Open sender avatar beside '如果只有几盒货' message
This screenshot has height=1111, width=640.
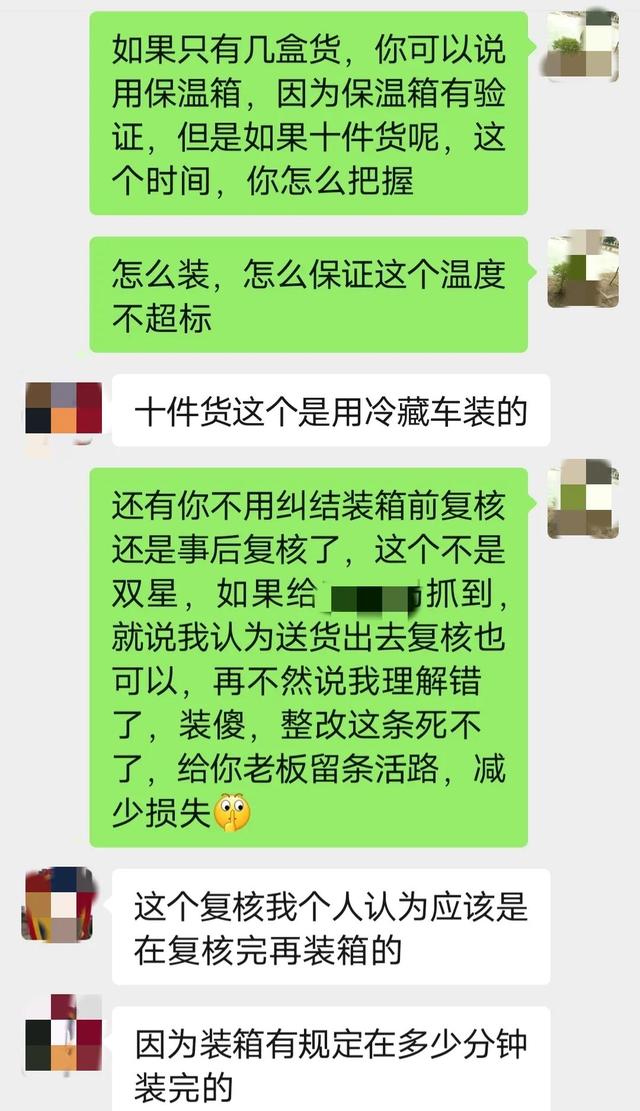pos(582,44)
